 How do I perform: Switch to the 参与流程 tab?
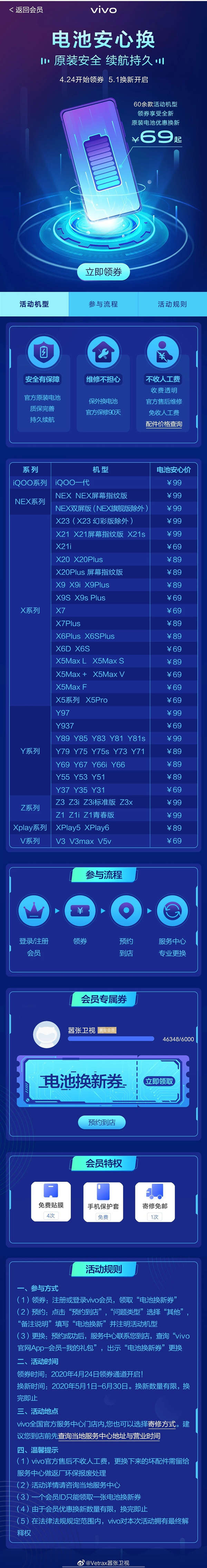(103, 304)
